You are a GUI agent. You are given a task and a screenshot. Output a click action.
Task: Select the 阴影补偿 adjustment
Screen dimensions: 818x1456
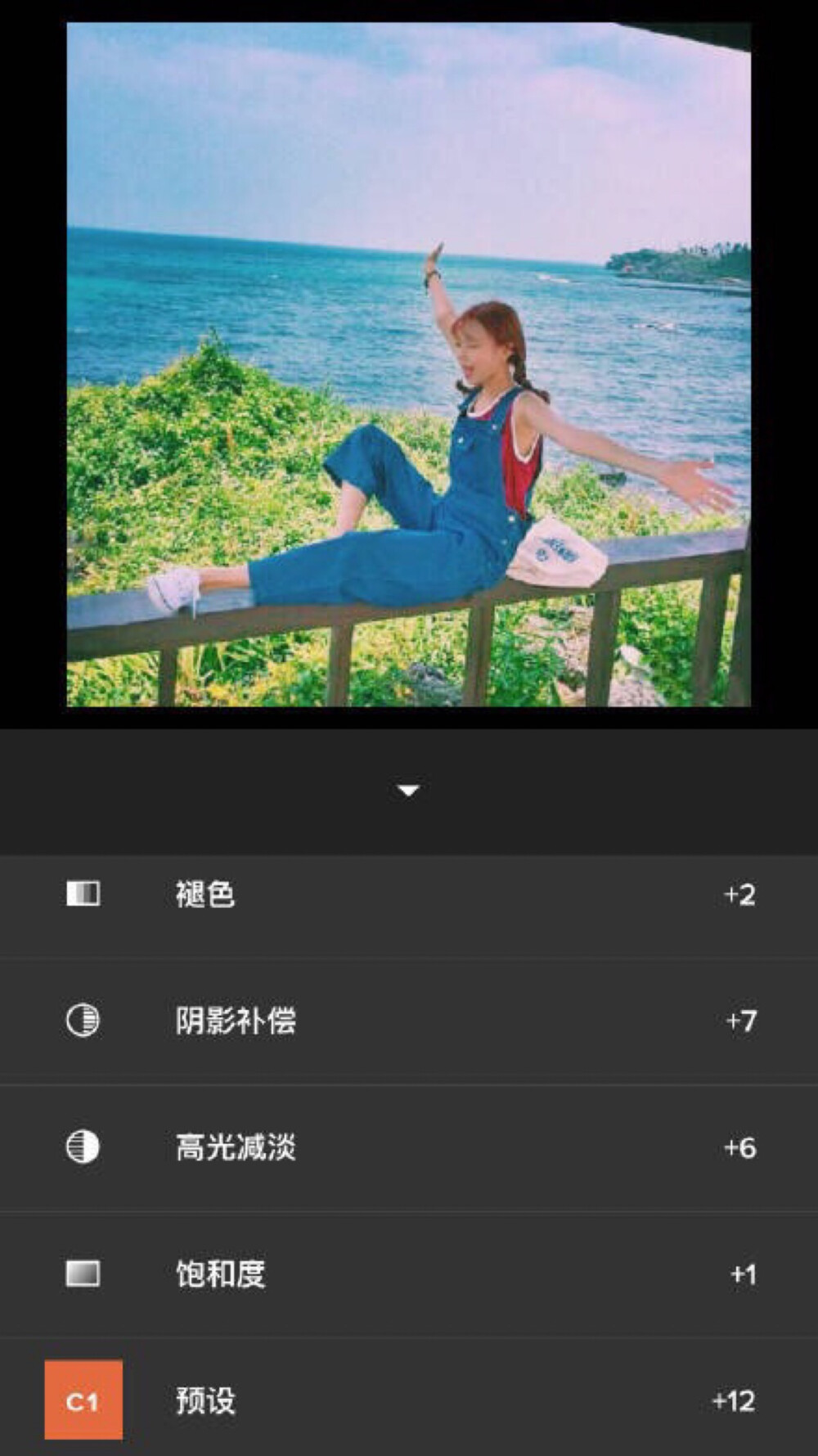(x=409, y=1021)
